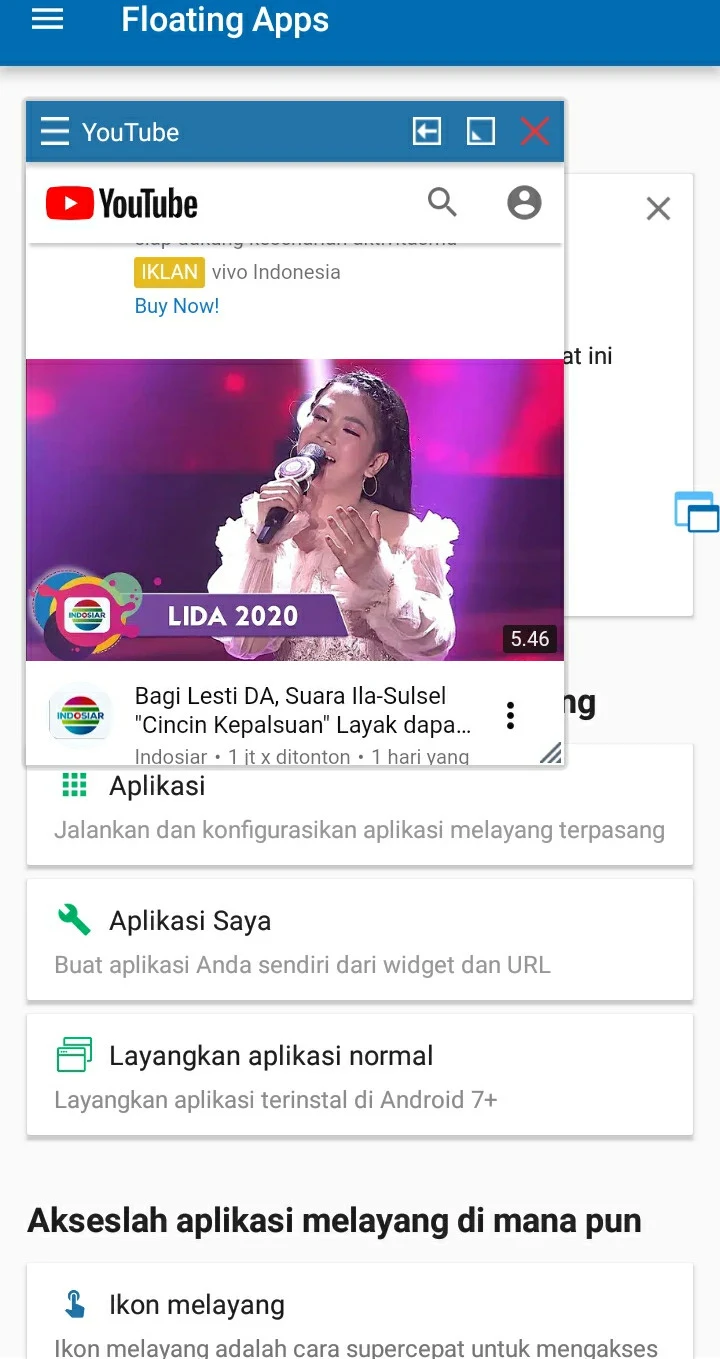This screenshot has height=1359, width=720.
Task: Open the YouTube account icon
Action: (524, 203)
